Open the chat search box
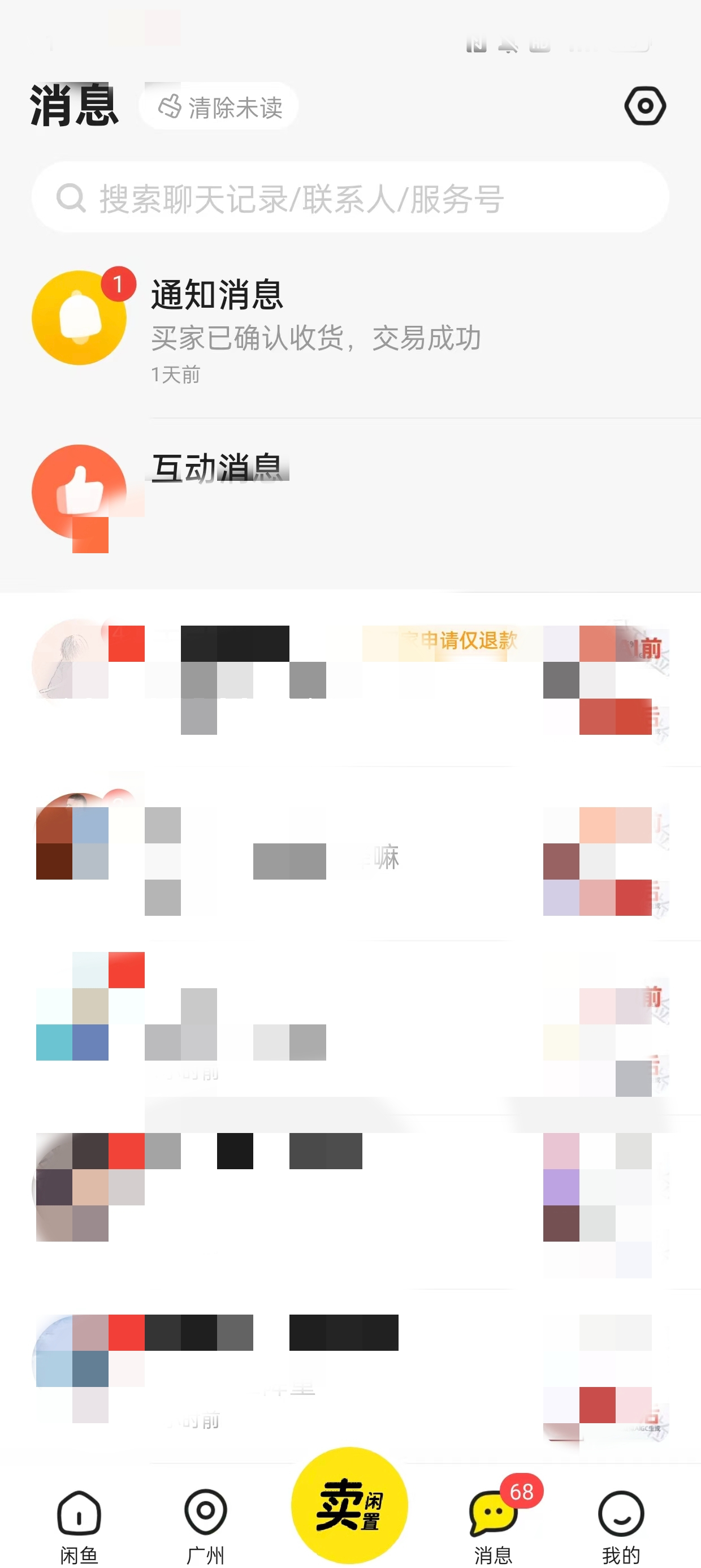Viewport: 701px width, 1568px height. (x=350, y=197)
